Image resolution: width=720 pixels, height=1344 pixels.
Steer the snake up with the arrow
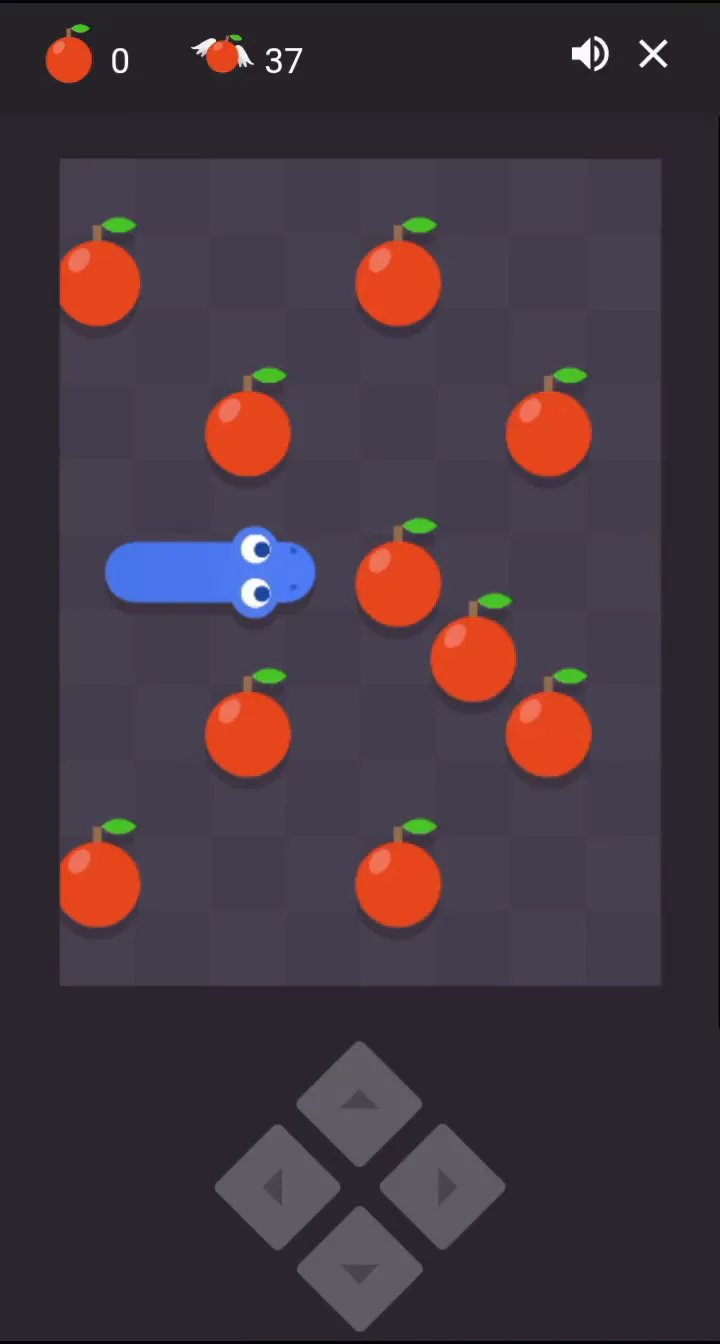tap(359, 1104)
